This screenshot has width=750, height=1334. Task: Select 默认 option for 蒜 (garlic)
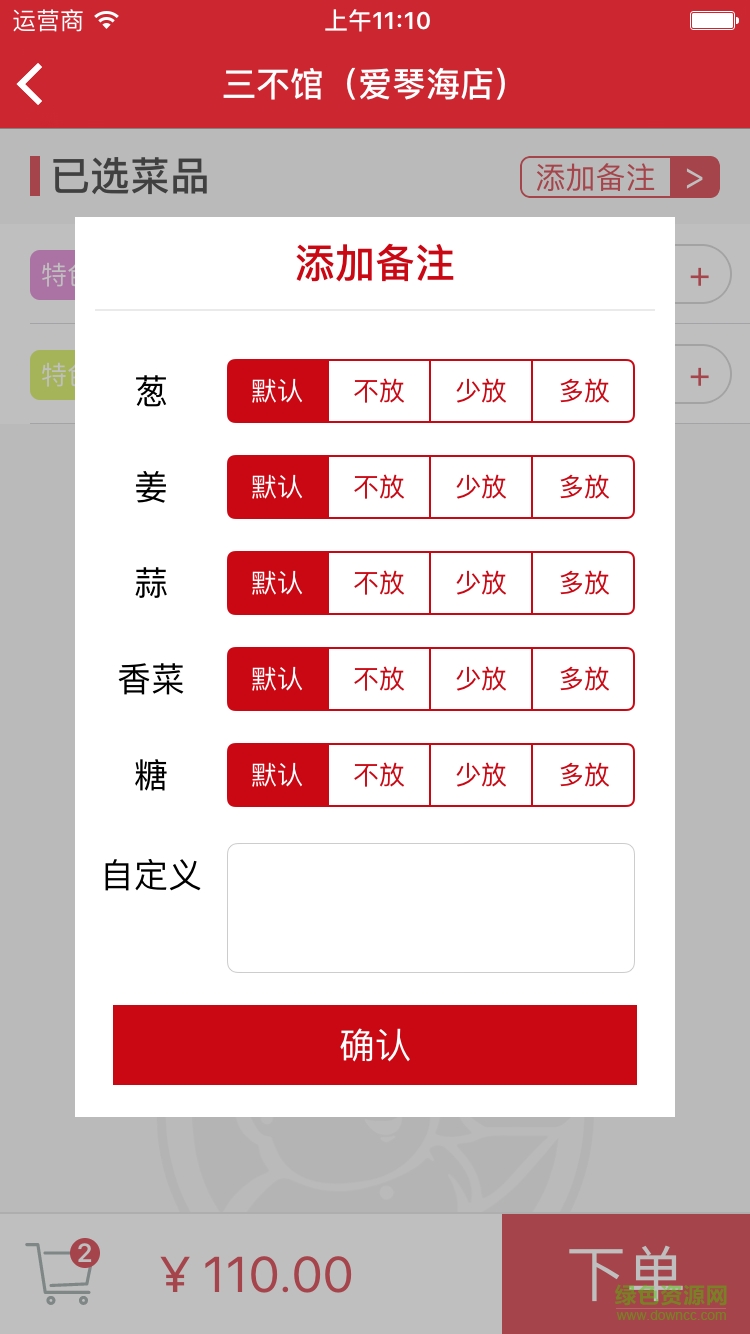point(277,583)
